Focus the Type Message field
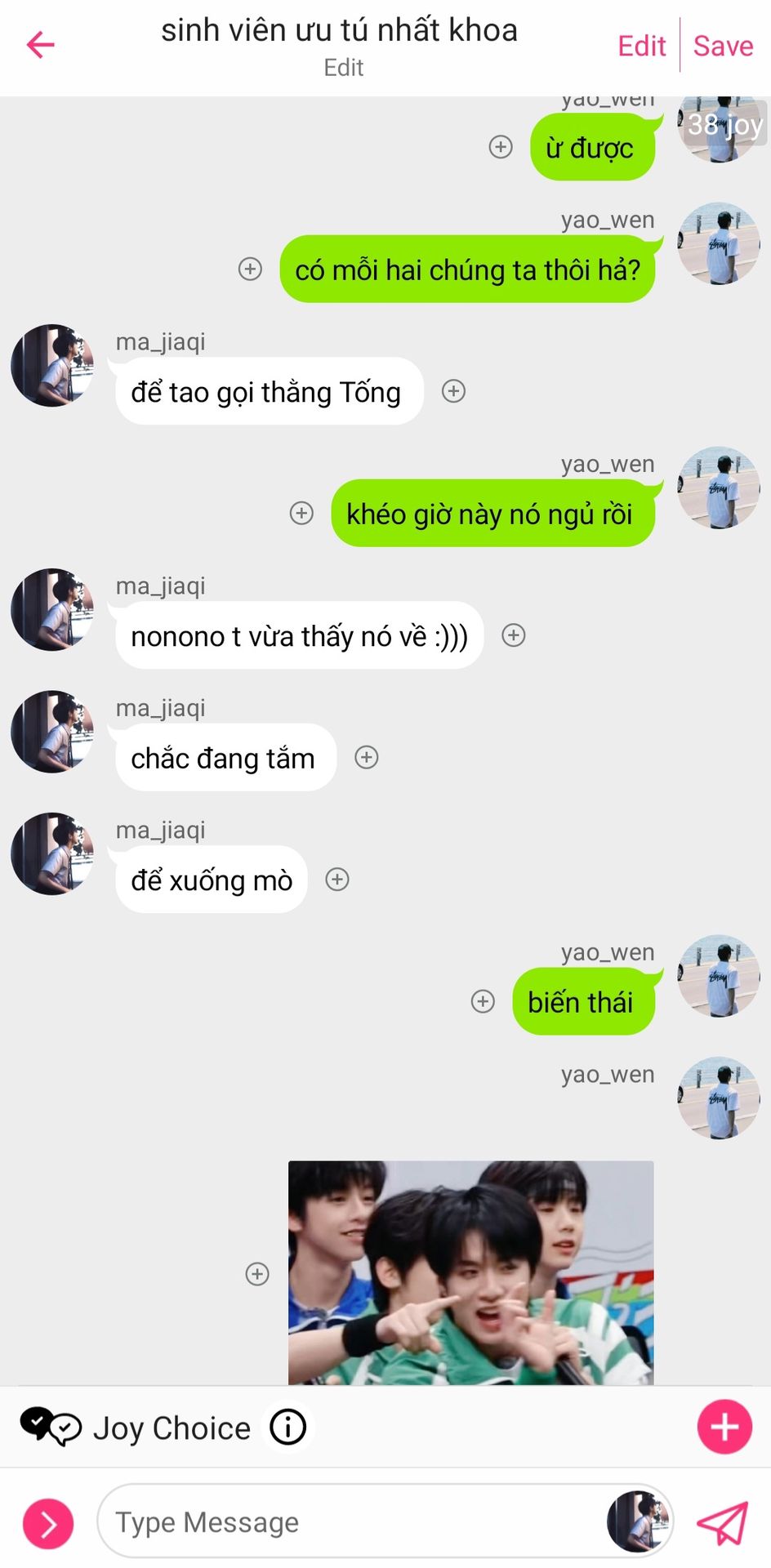Screen dimensions: 771x1568 pyautogui.click(x=351, y=1522)
